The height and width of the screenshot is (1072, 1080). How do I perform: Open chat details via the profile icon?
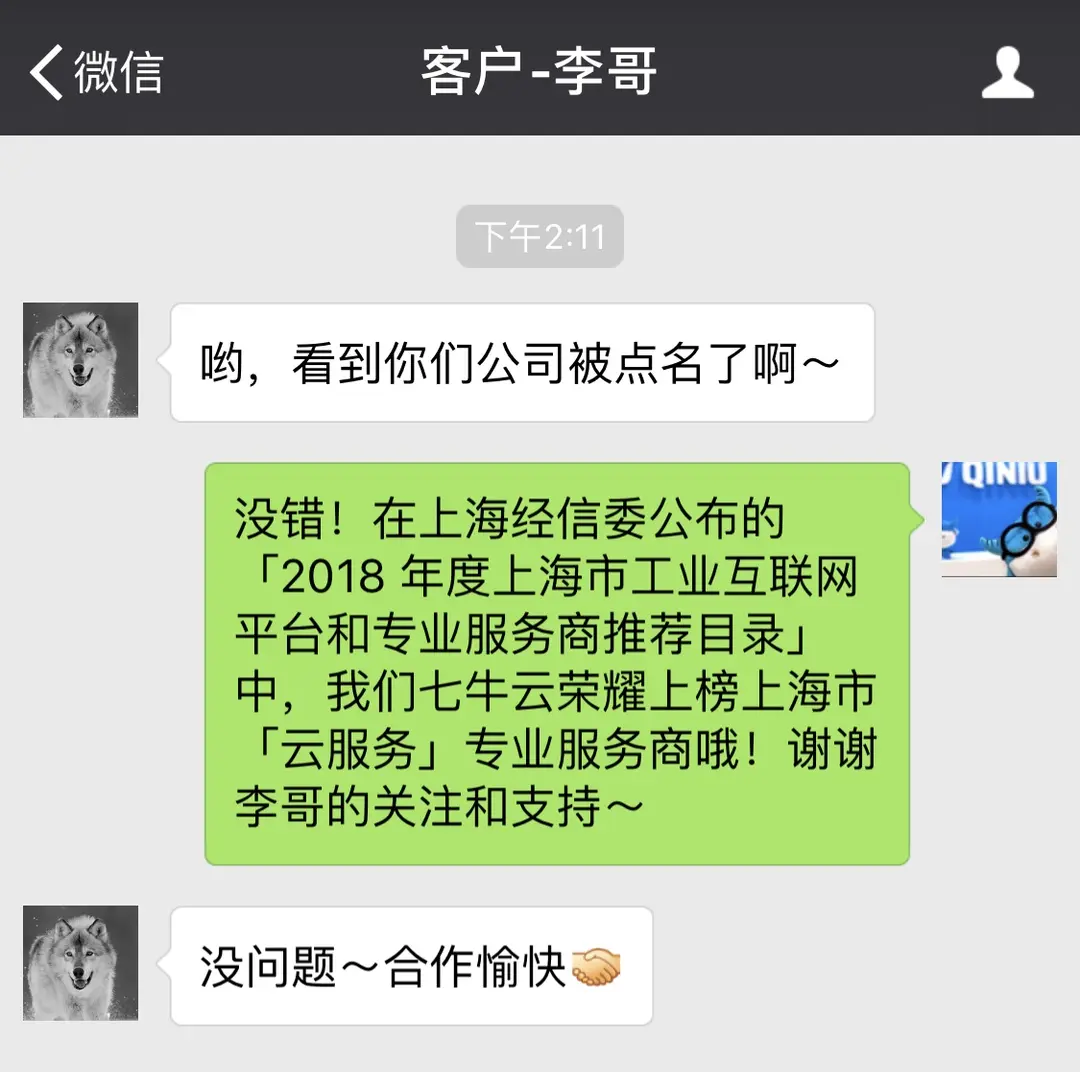(1007, 73)
